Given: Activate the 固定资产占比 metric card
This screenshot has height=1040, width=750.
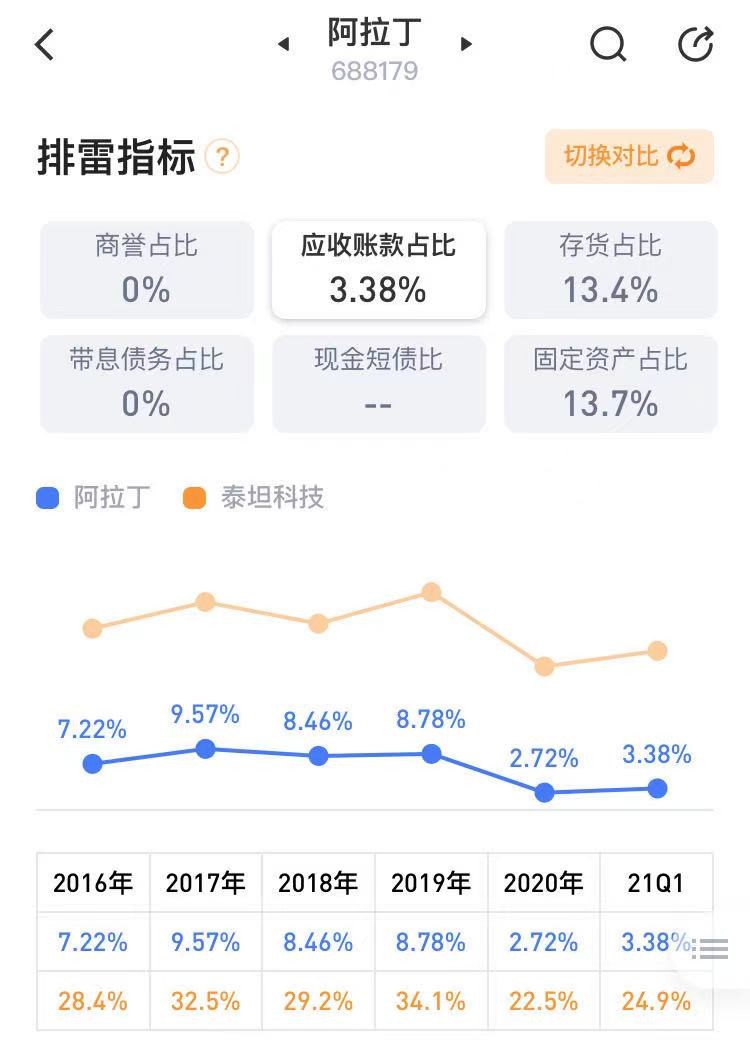Looking at the screenshot, I should click(610, 384).
